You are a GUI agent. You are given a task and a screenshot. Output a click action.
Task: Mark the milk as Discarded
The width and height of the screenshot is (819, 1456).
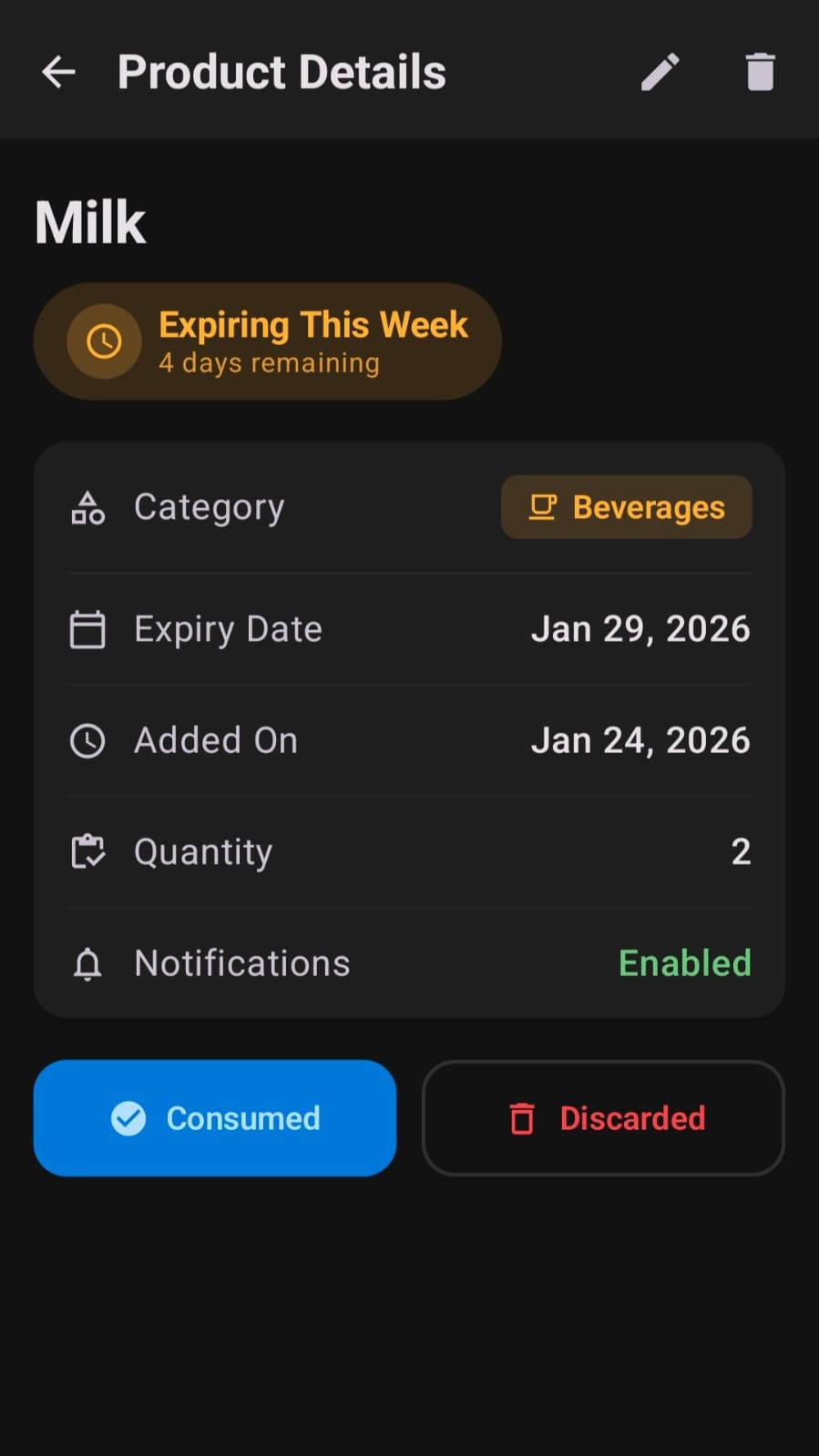(x=603, y=1117)
